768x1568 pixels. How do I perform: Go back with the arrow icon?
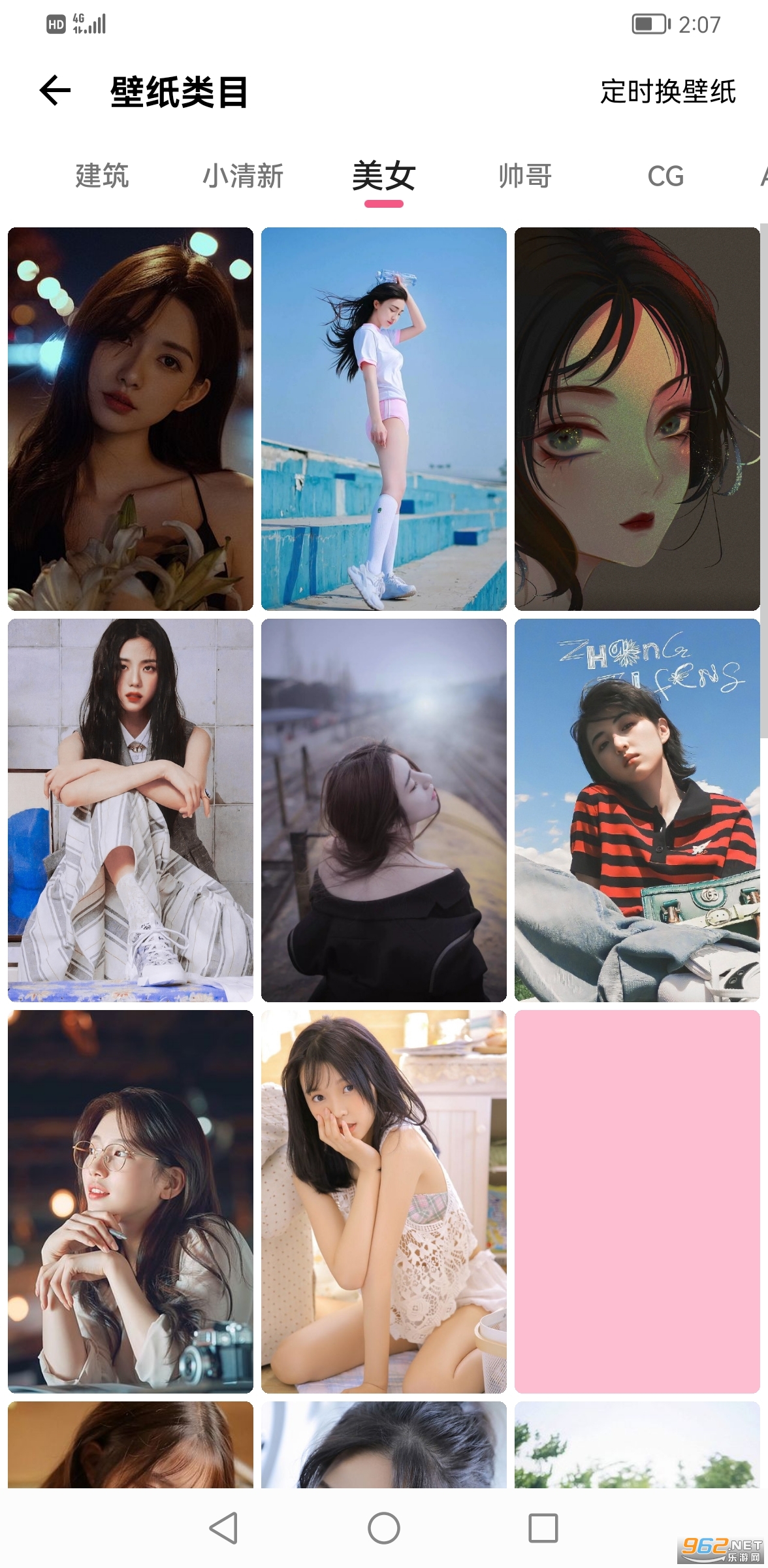[55, 91]
